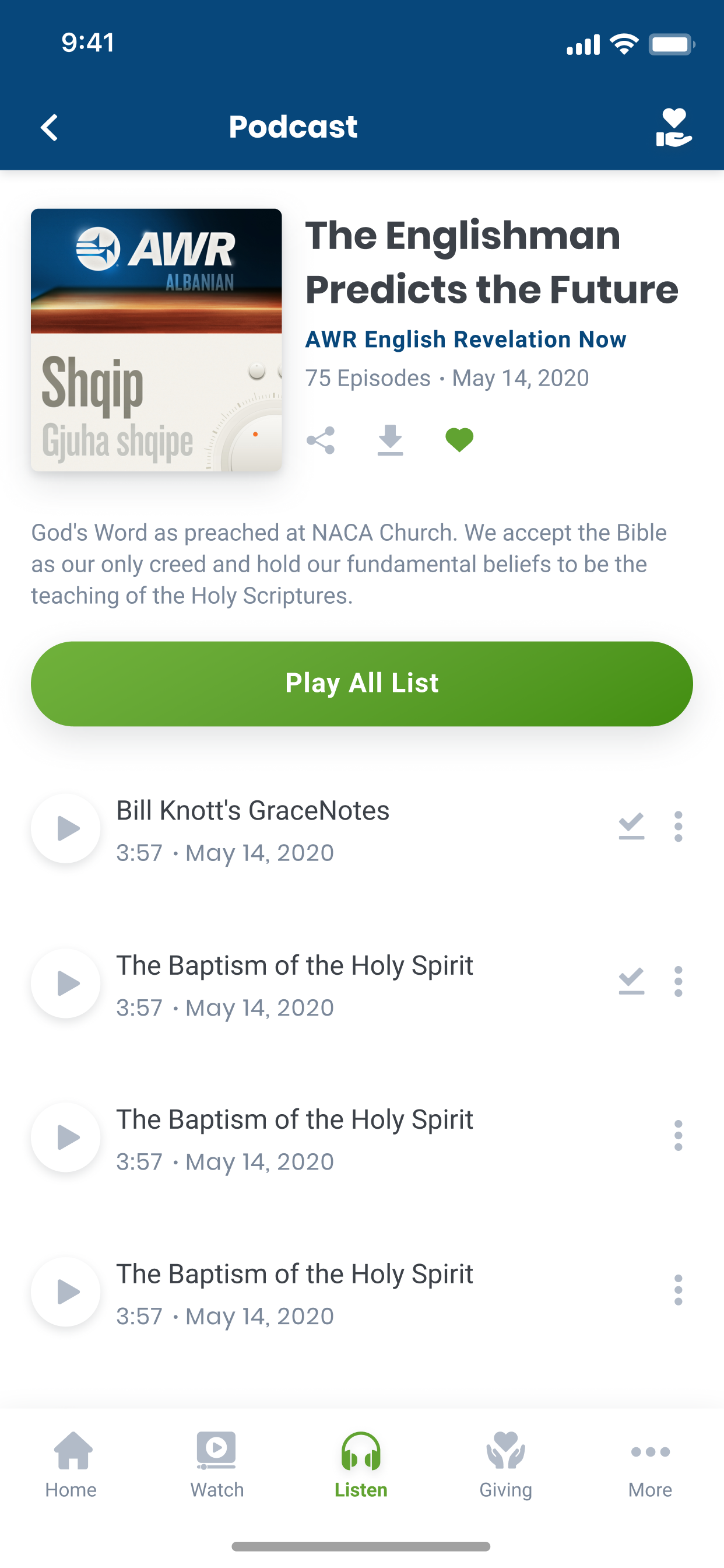The width and height of the screenshot is (724, 1568).
Task: Open the AWR English Revelation Now link
Action: click(x=465, y=339)
